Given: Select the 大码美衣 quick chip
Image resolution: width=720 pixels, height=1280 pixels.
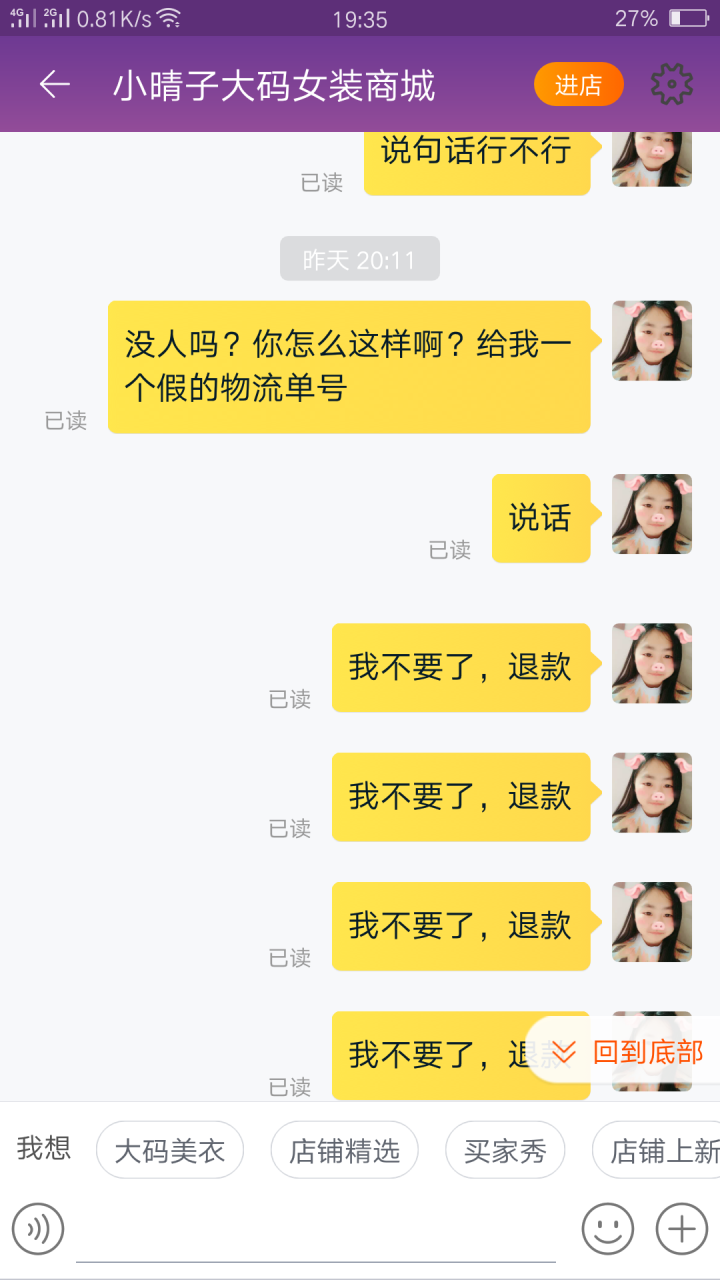Looking at the screenshot, I should [x=170, y=1151].
